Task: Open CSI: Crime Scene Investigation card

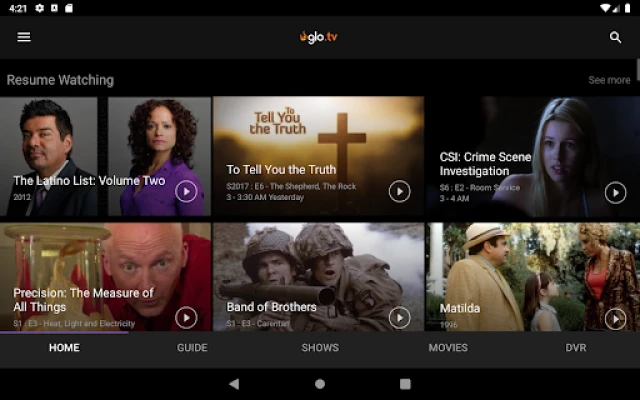Action: tap(533, 156)
